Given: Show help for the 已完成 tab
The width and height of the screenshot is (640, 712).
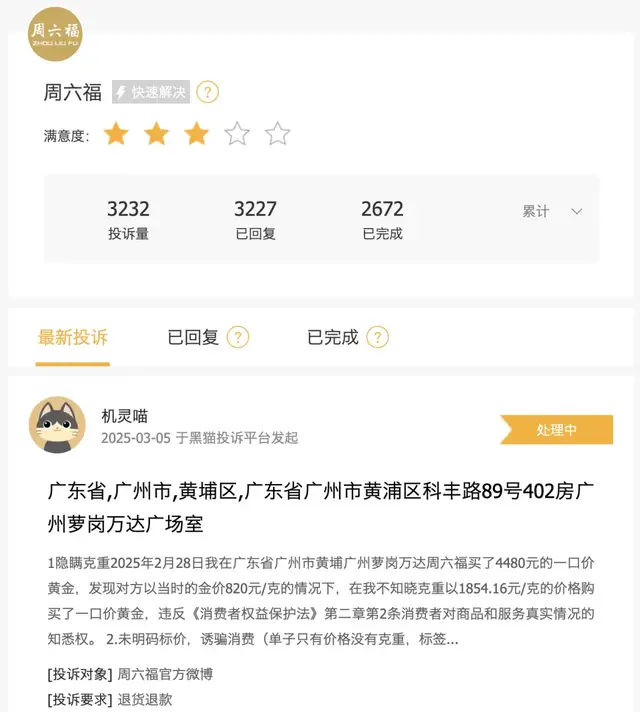Looking at the screenshot, I should click(x=377, y=337).
